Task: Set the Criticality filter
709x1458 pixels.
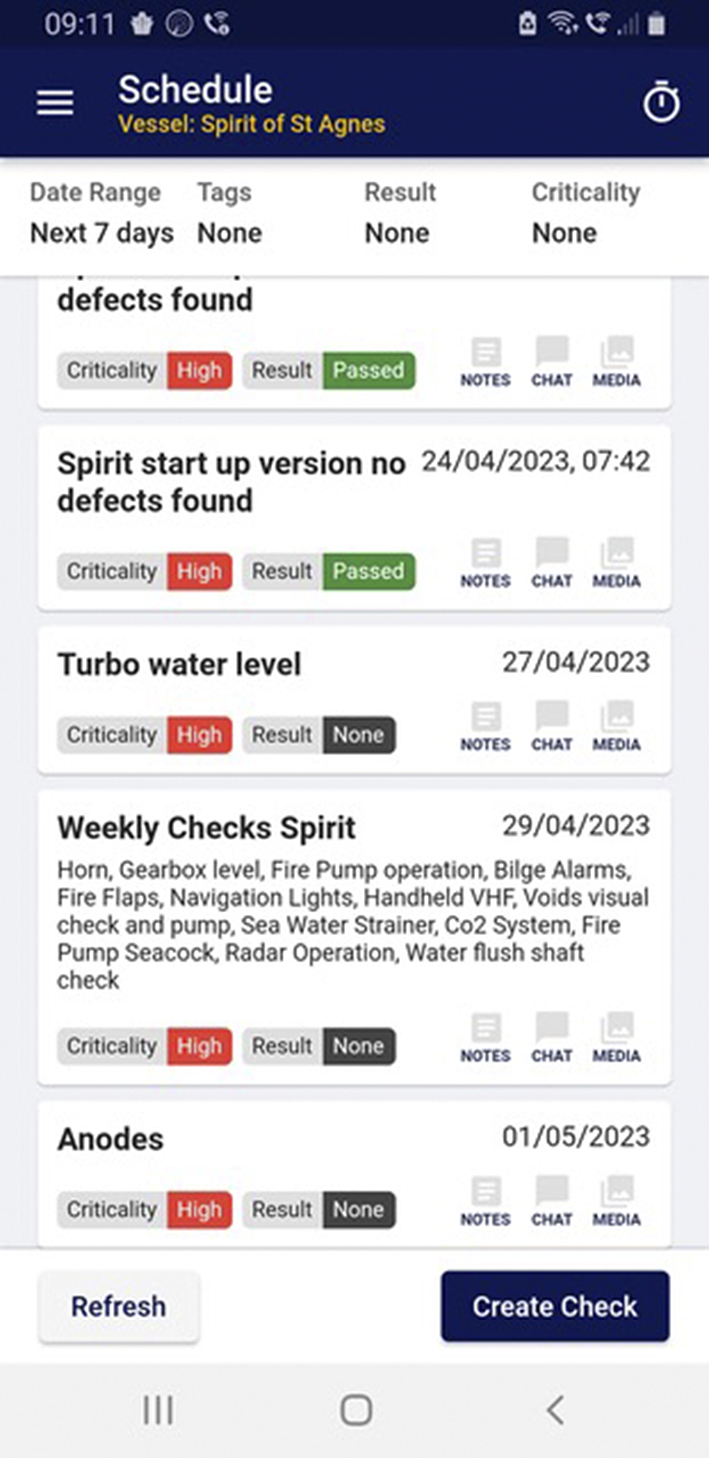Action: coord(586,213)
